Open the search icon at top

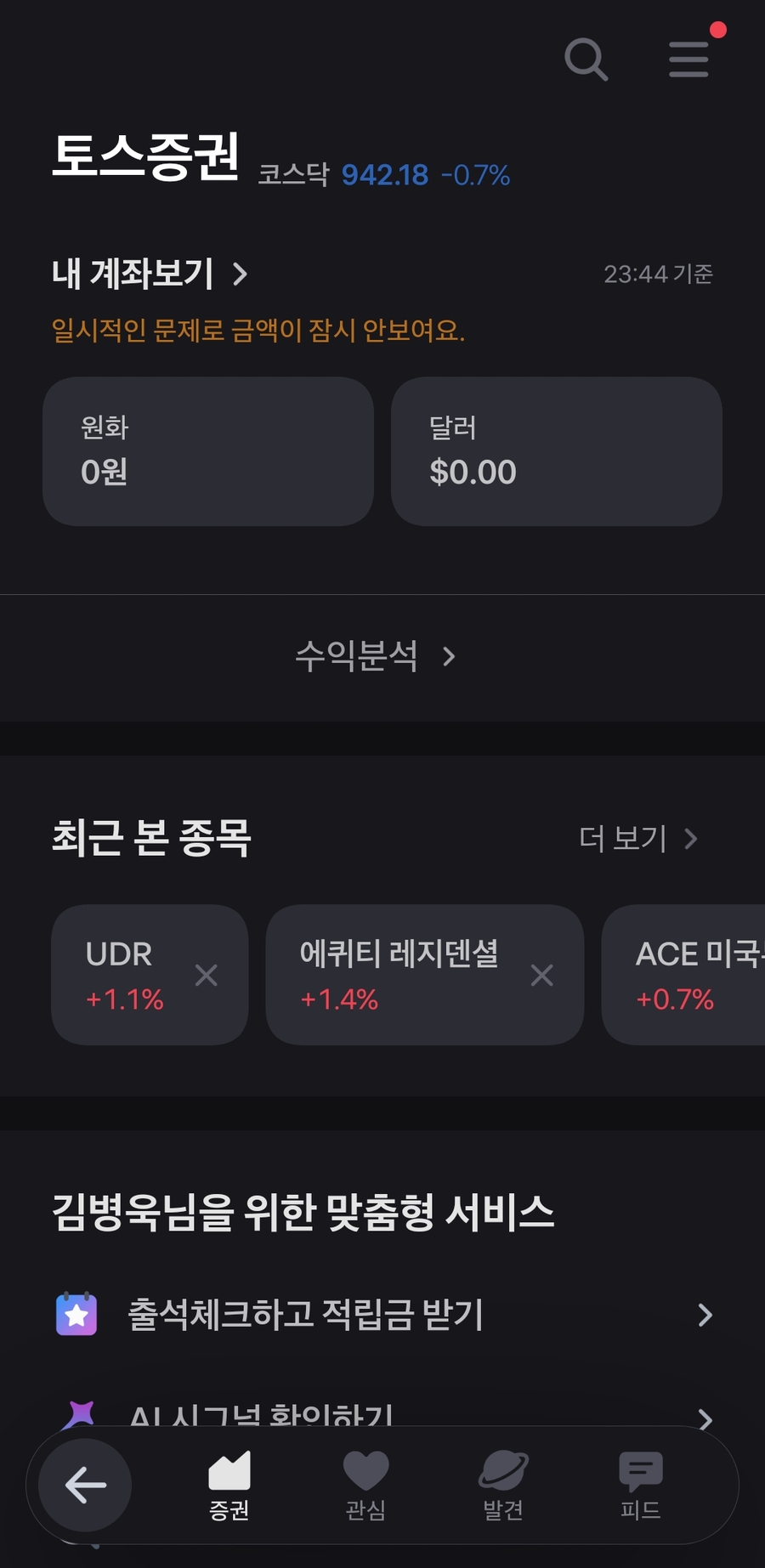(x=586, y=59)
